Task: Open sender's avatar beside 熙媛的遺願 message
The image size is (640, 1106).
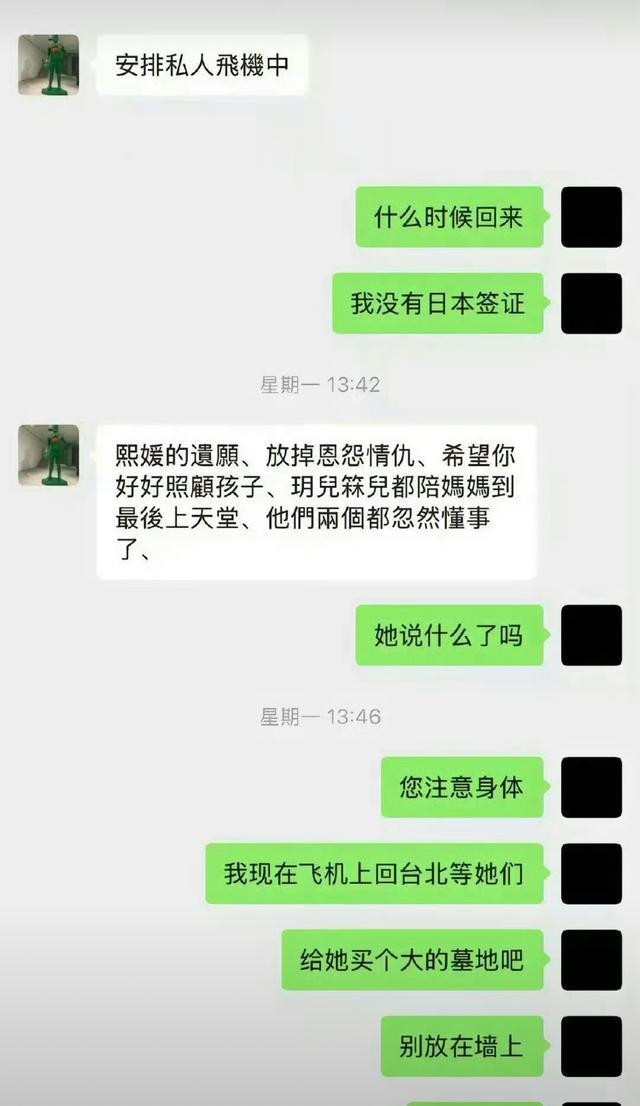Action: [49, 455]
